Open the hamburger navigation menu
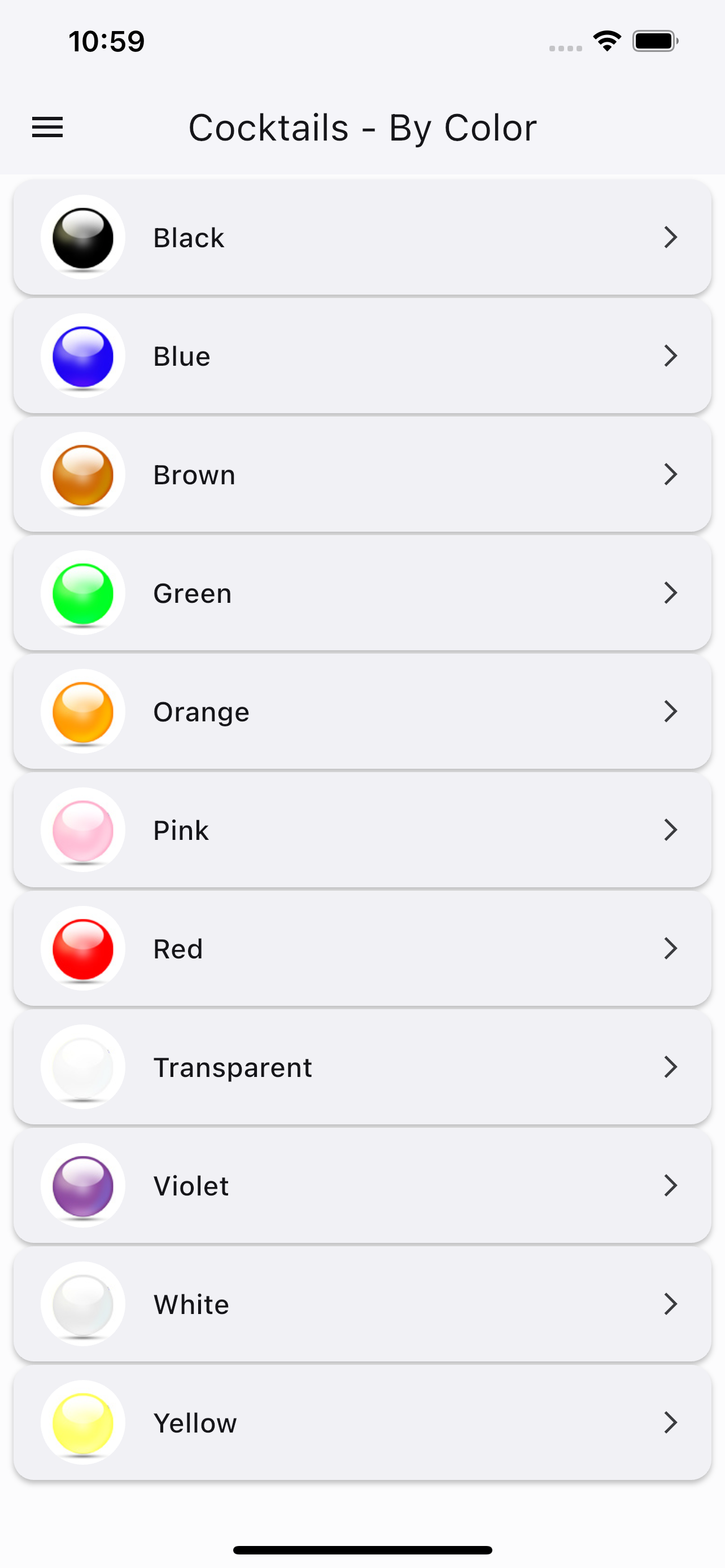Screen dimensions: 725x1568 click(x=47, y=127)
